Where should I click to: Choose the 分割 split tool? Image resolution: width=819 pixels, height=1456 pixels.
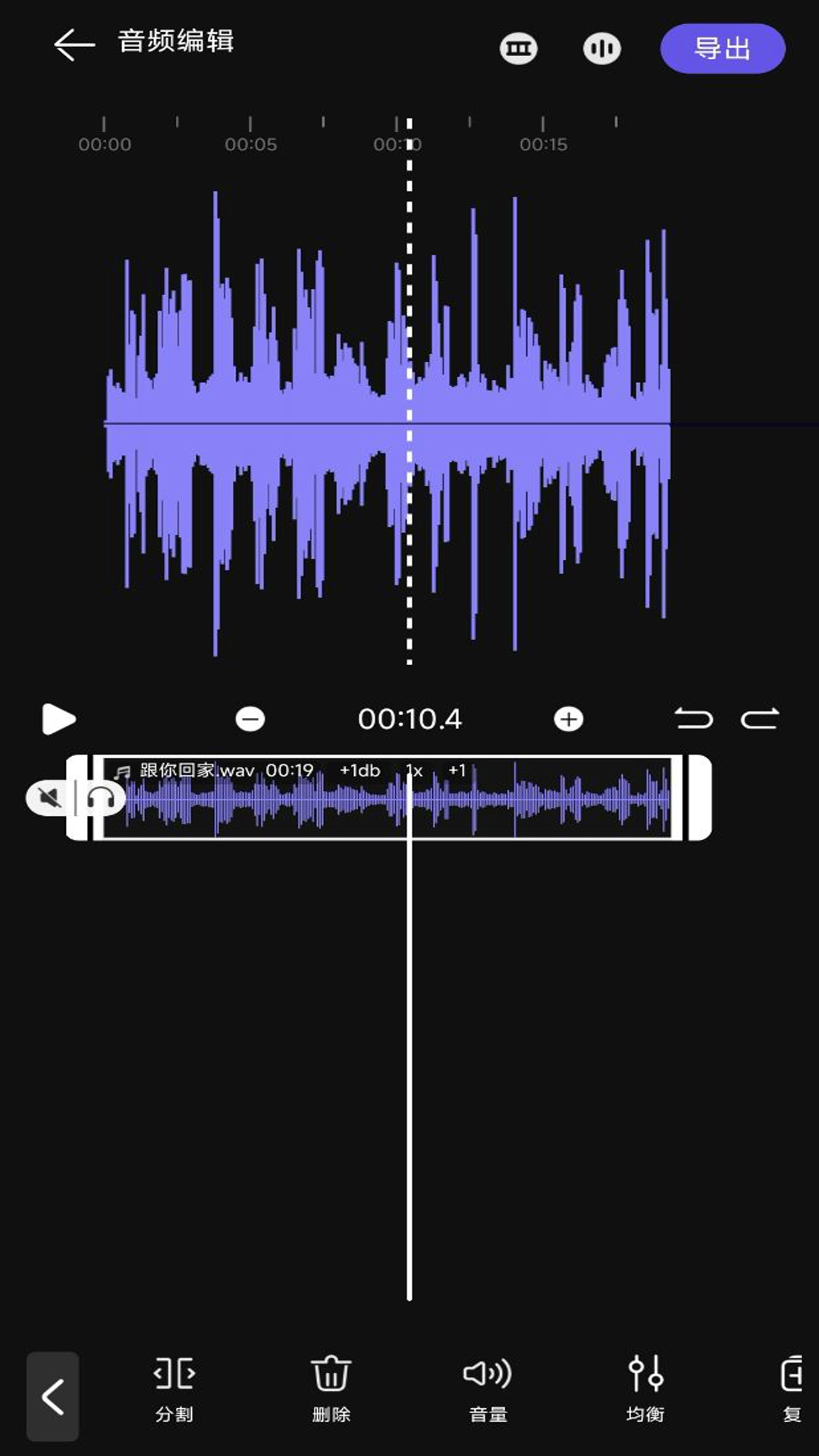point(174,1389)
